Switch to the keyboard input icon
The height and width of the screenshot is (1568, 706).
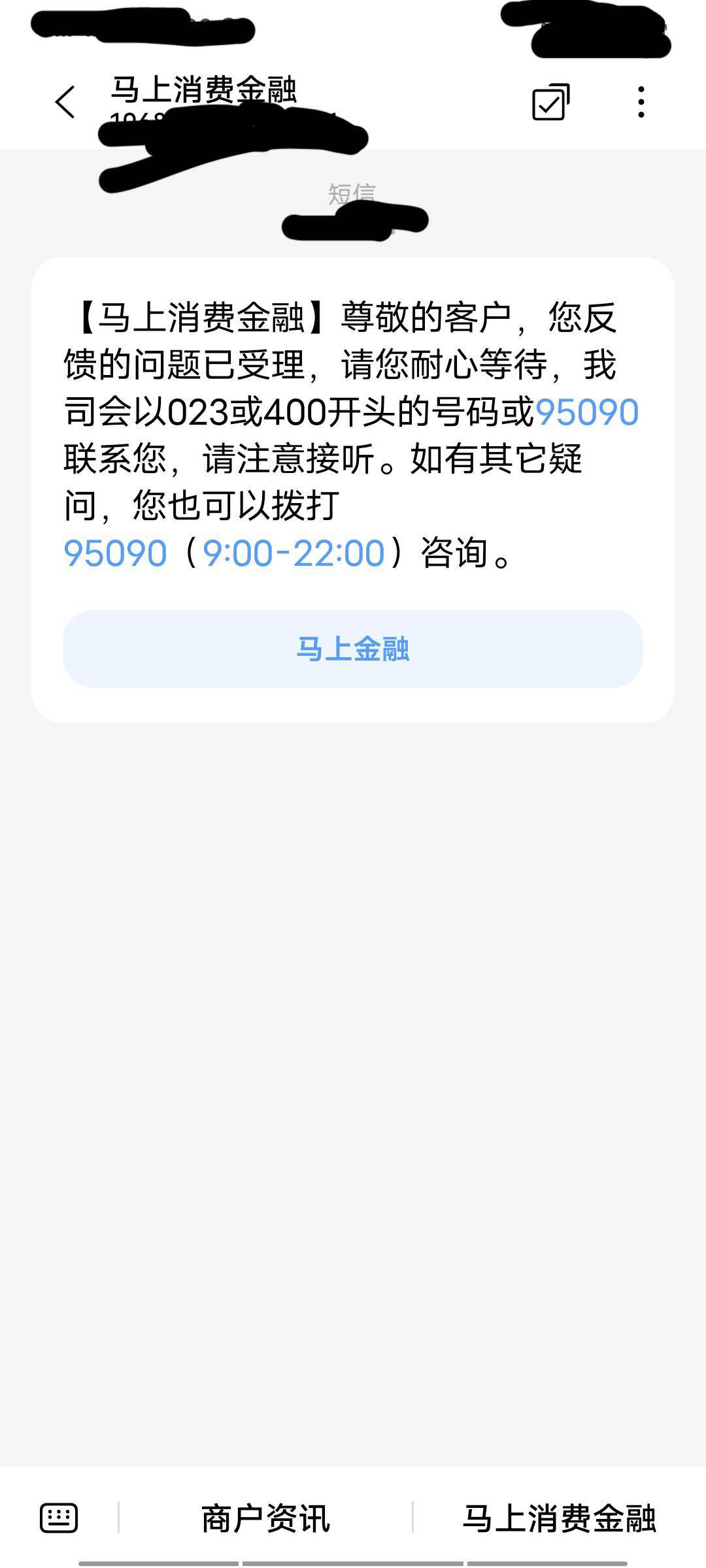click(59, 1517)
